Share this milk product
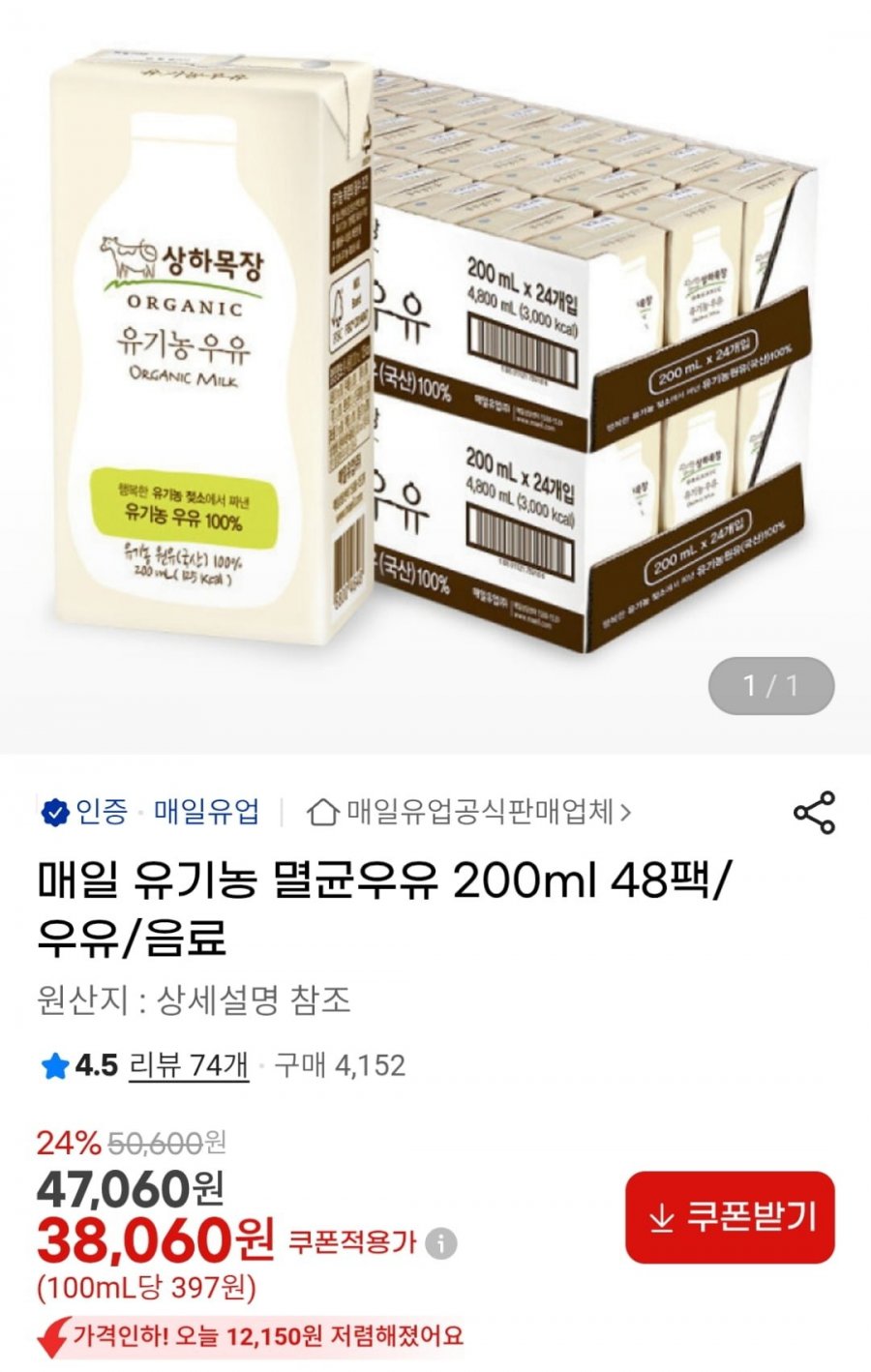The width and height of the screenshot is (871, 1372). tap(814, 813)
